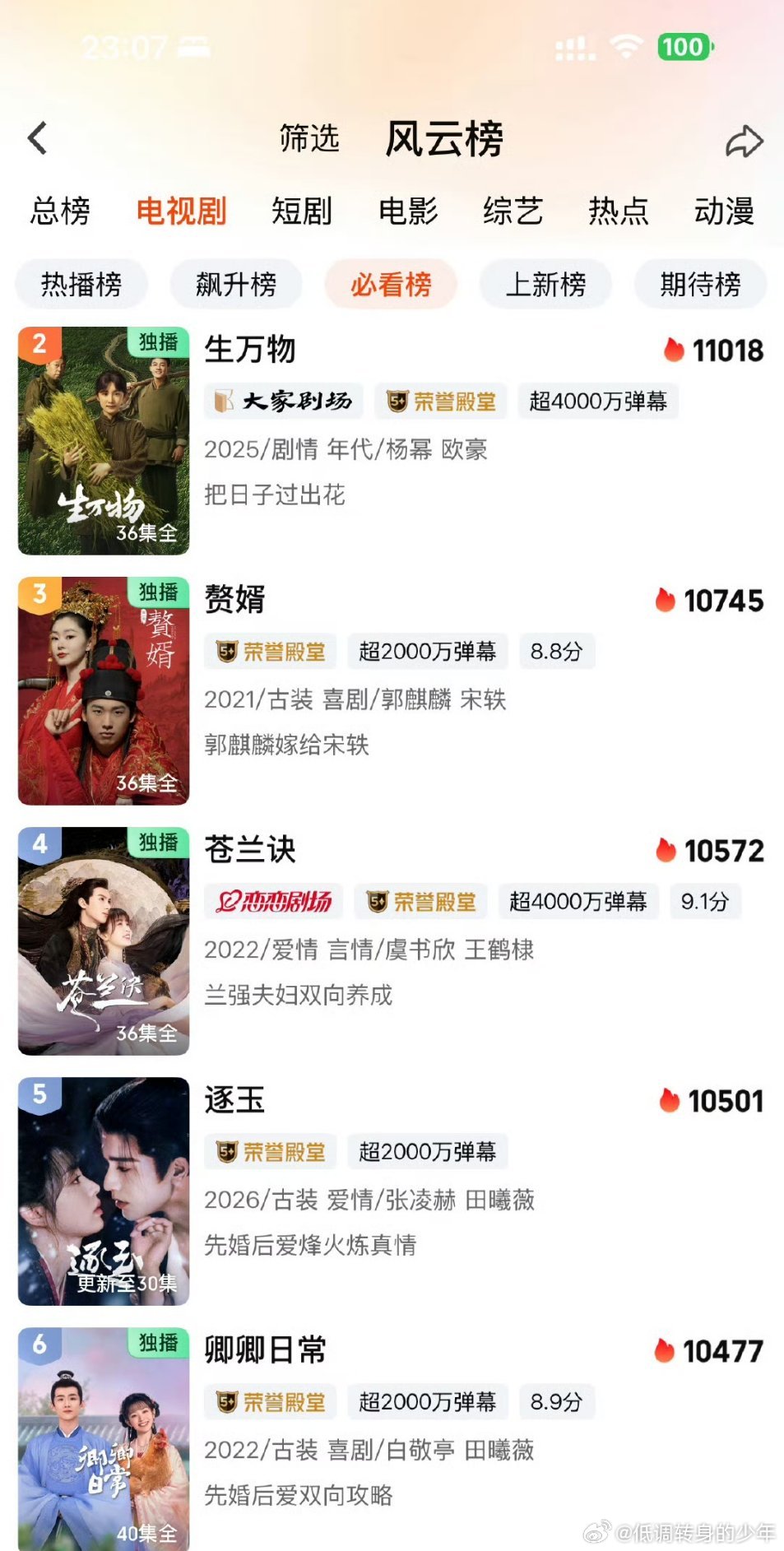Open the drama 生万物
Screen dimensions: 784x1551
click(x=392, y=440)
